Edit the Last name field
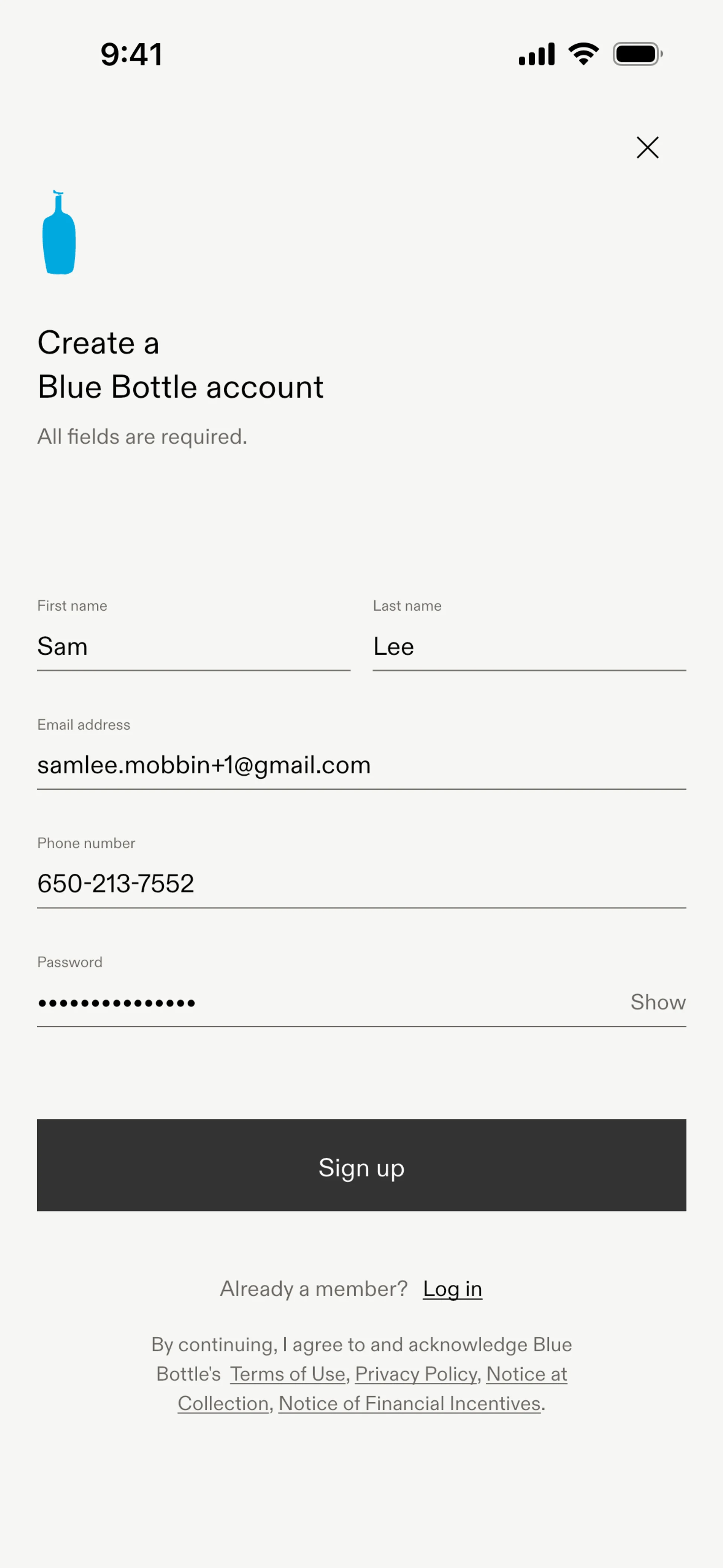723x1568 pixels. [528, 646]
